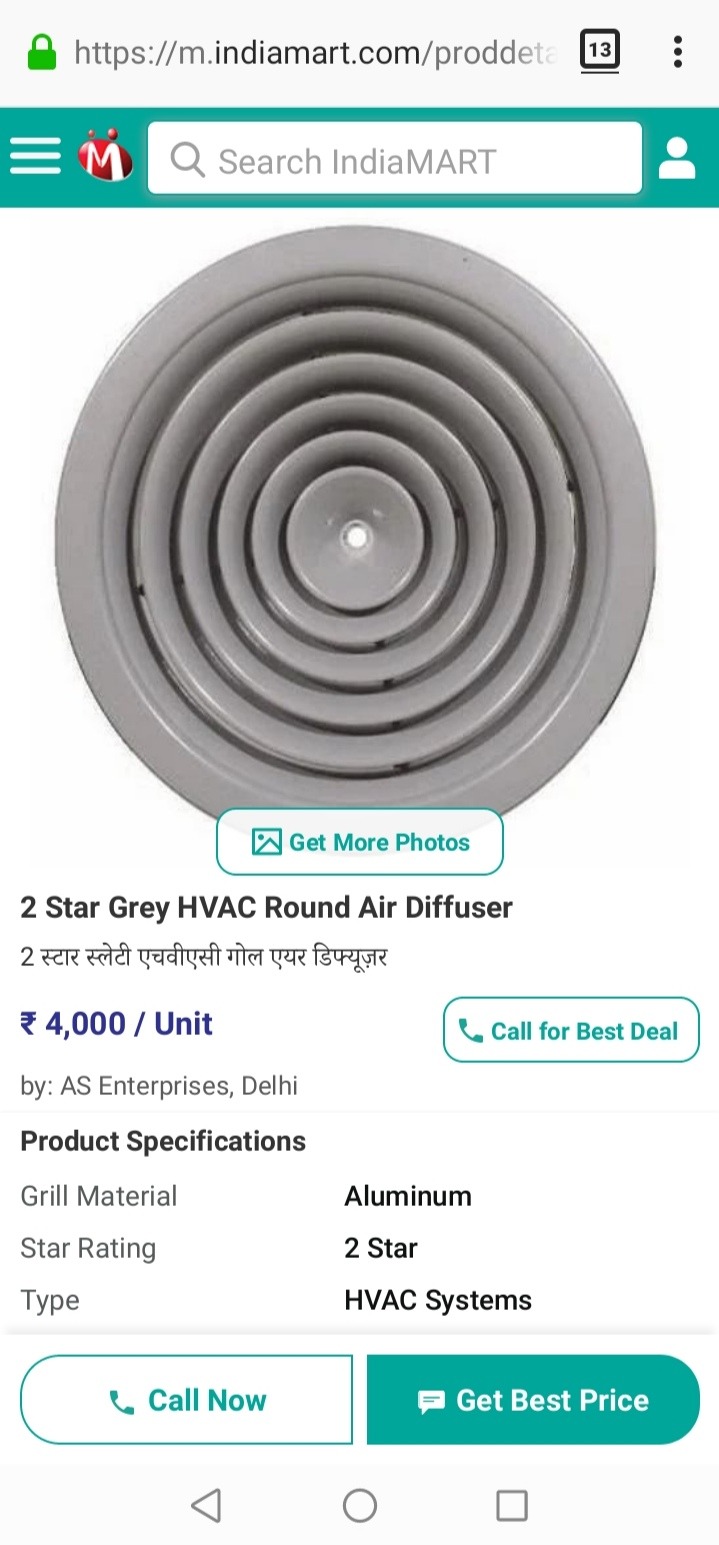The height and width of the screenshot is (1545, 719).
Task: Tap Get More Photos
Action: (360, 842)
